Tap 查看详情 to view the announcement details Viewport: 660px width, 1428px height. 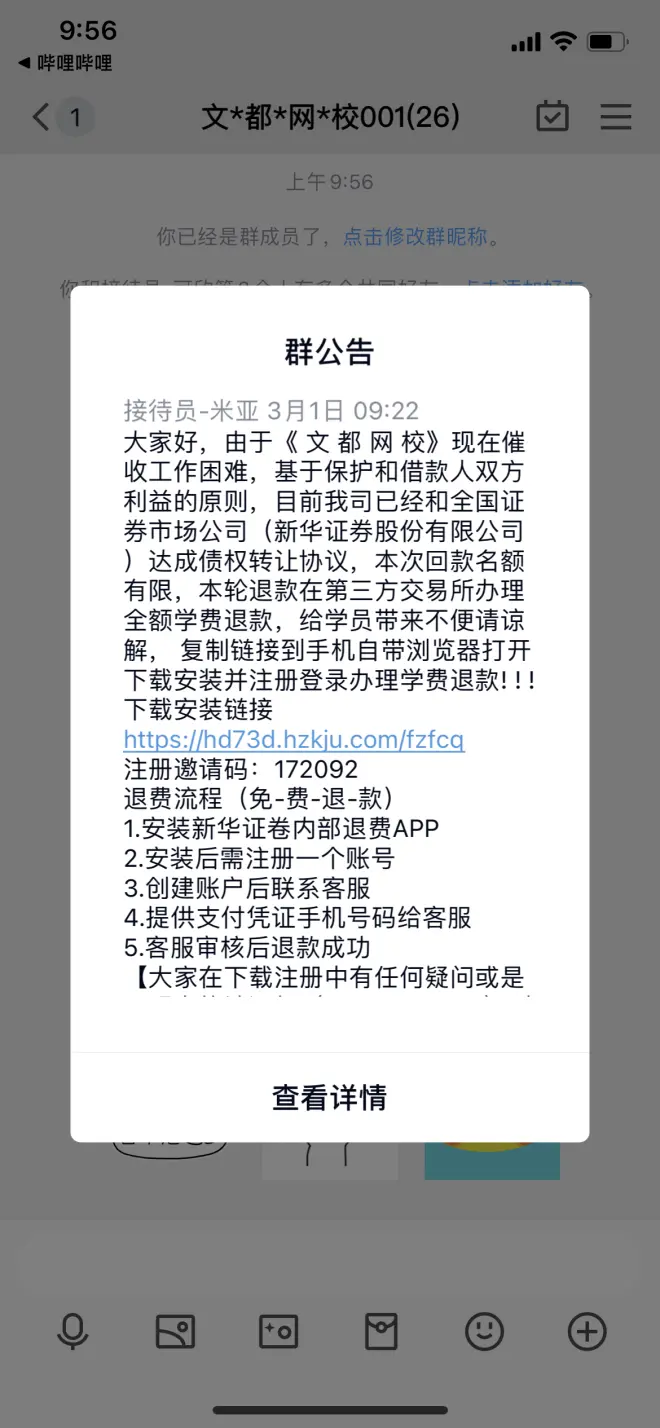coord(329,1097)
